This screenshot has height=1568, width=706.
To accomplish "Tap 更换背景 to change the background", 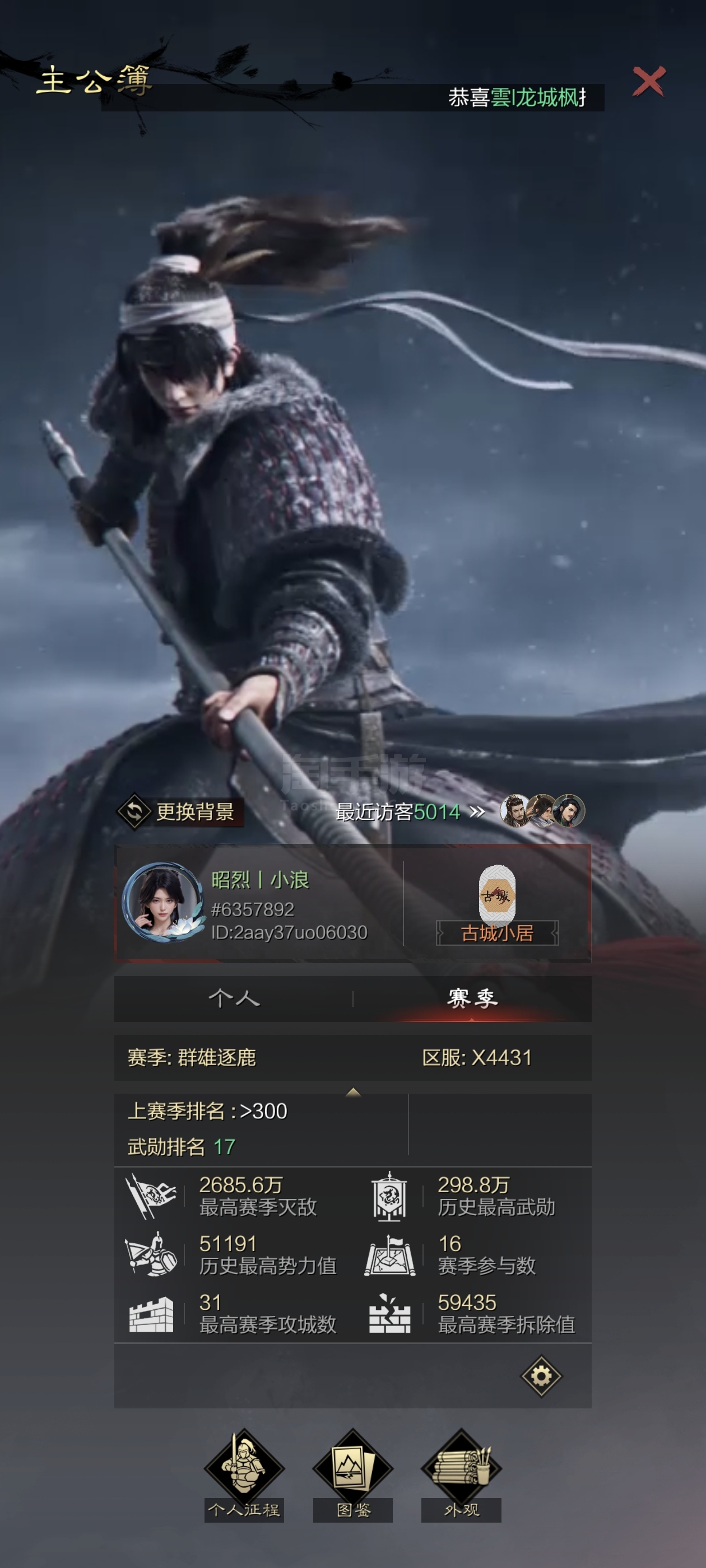I will point(181,811).
